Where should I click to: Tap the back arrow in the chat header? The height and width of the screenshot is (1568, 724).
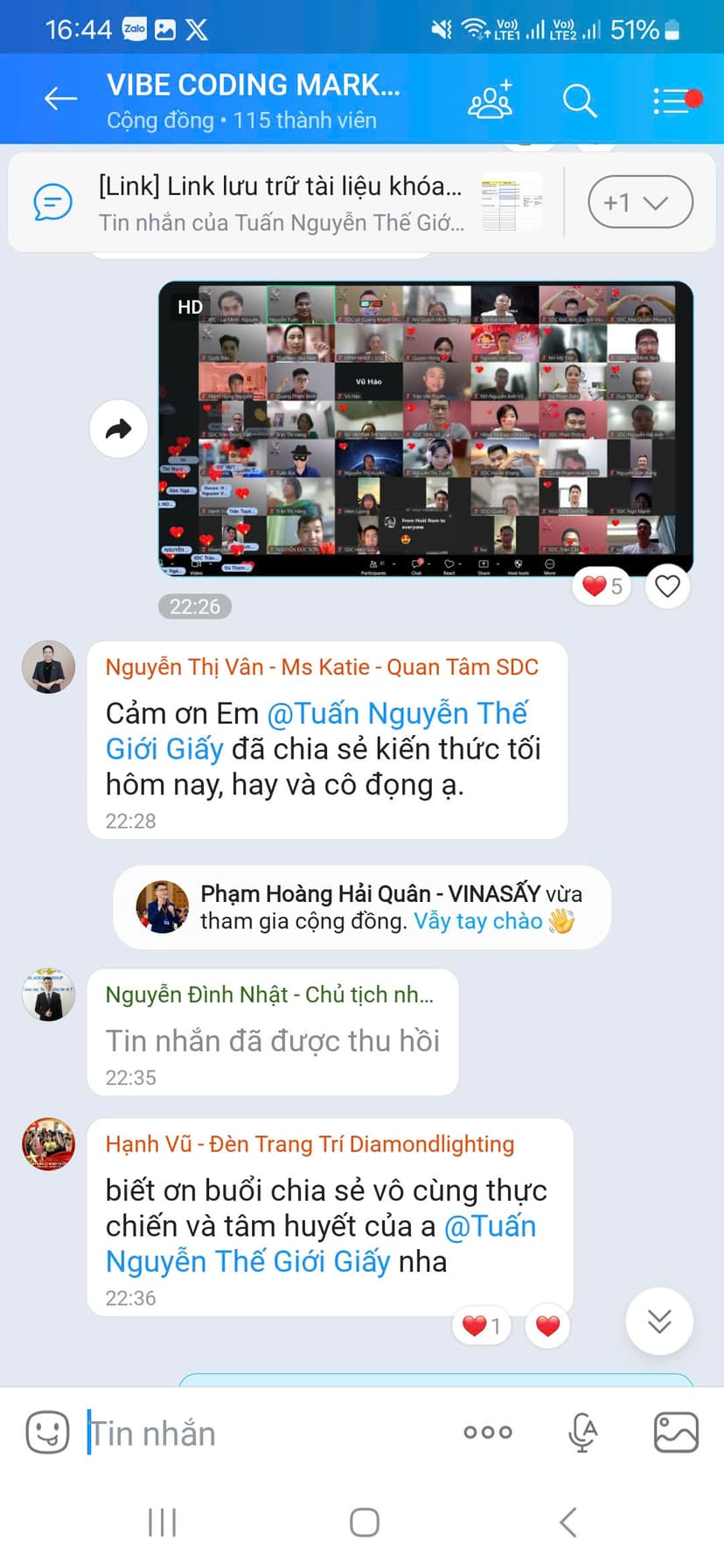click(x=59, y=99)
